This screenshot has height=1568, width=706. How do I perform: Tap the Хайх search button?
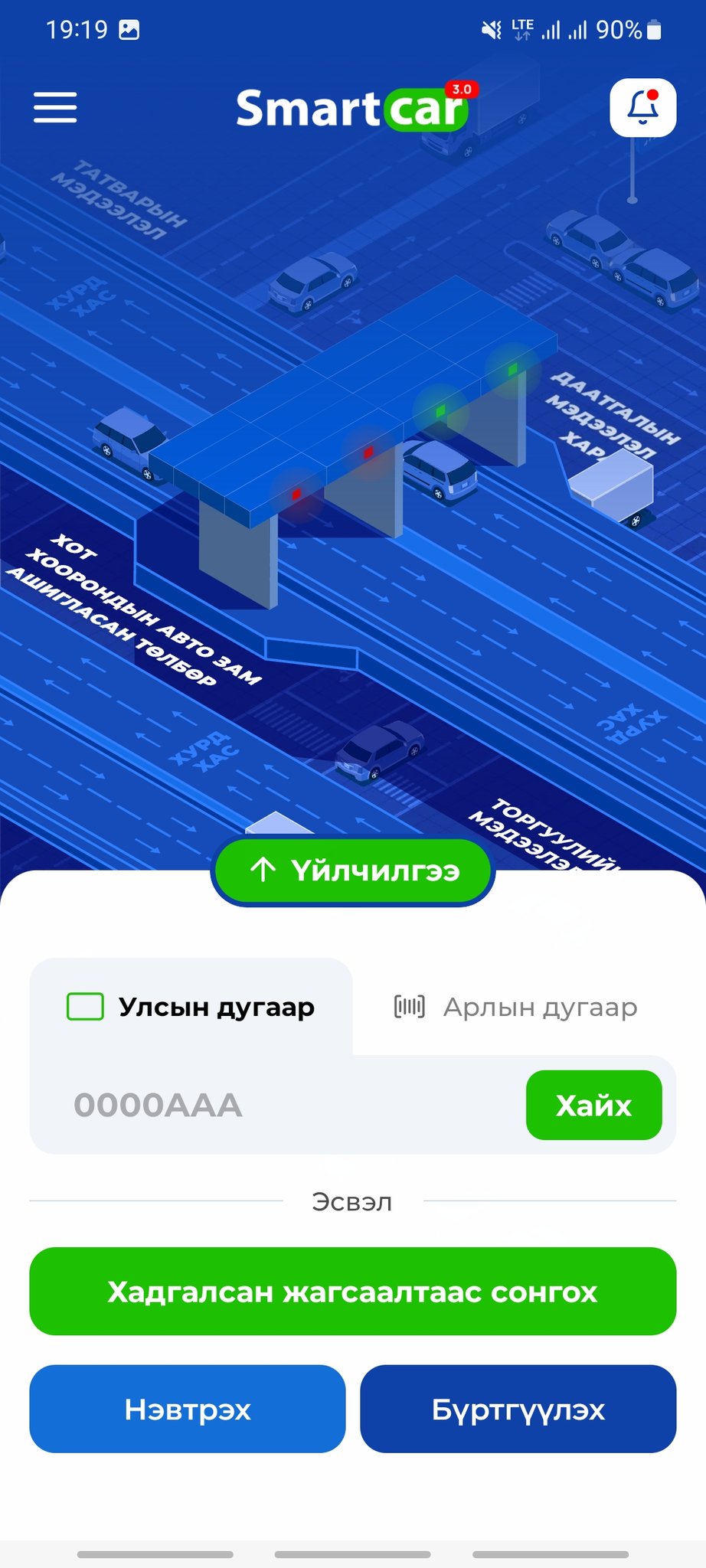point(593,1105)
